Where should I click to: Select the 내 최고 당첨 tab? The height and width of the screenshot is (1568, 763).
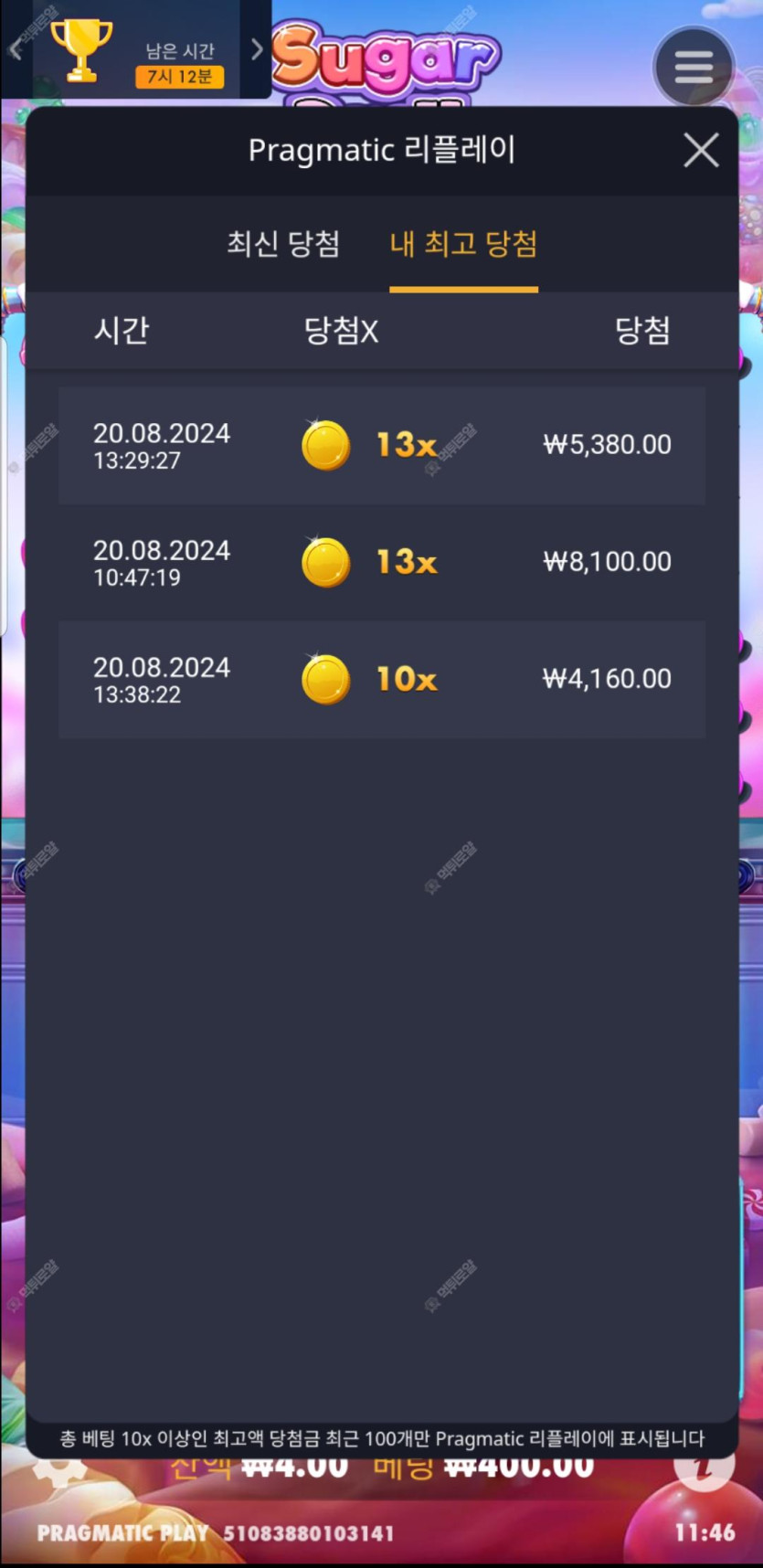pyautogui.click(x=463, y=244)
